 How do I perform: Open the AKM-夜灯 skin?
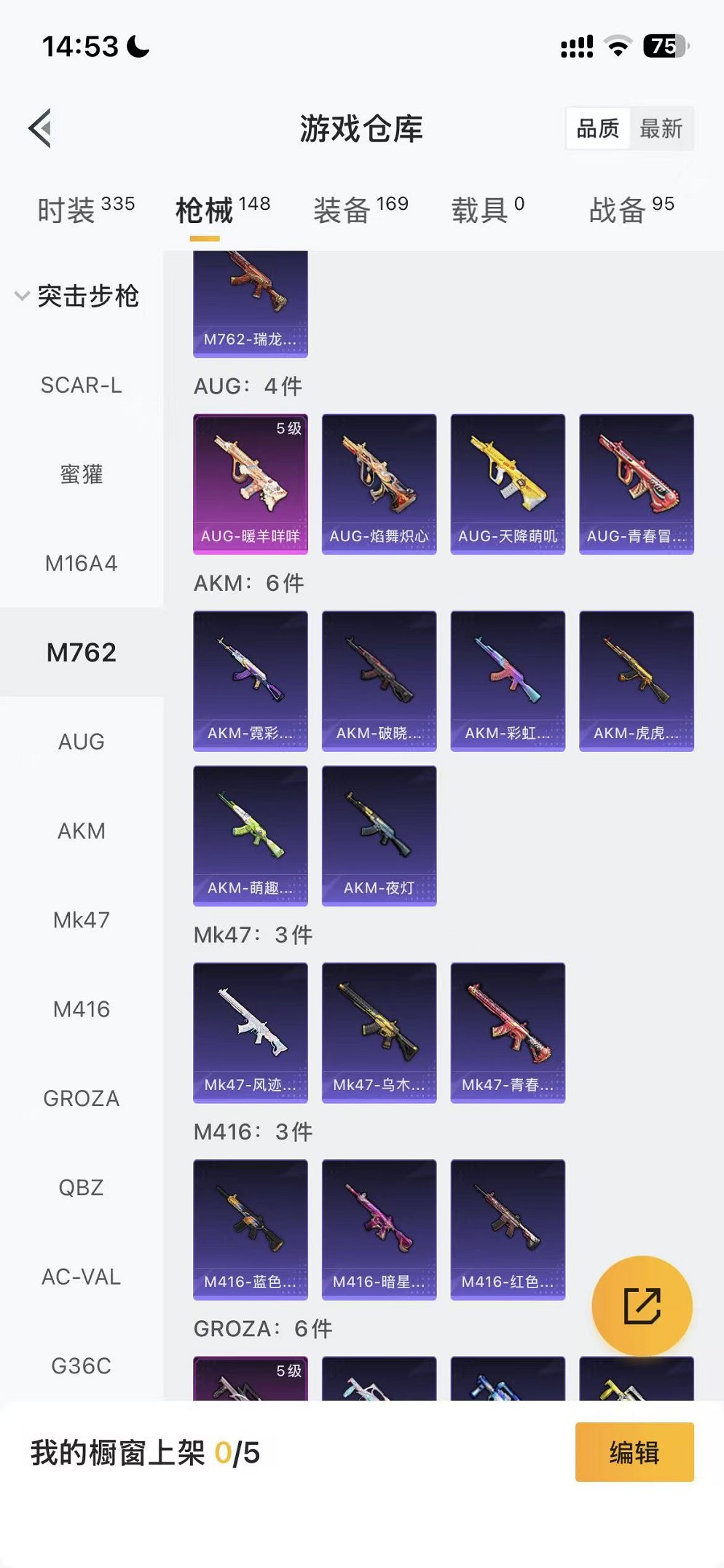click(x=379, y=835)
